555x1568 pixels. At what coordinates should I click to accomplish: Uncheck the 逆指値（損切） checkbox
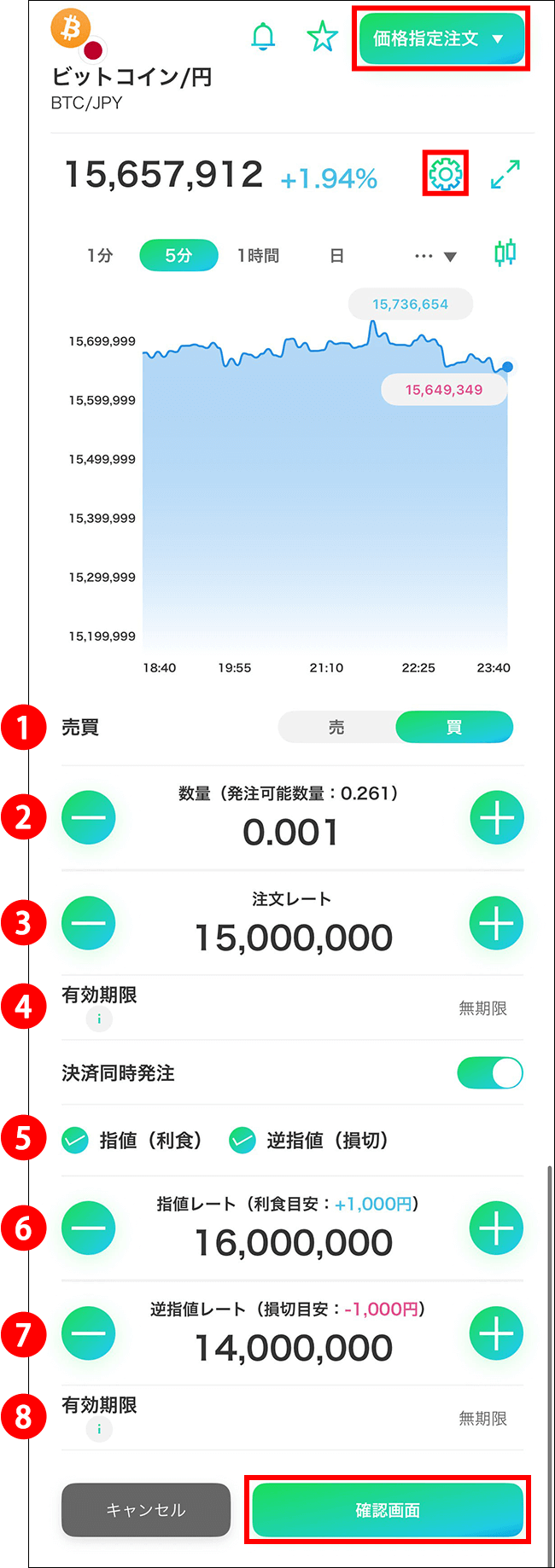242,1140
